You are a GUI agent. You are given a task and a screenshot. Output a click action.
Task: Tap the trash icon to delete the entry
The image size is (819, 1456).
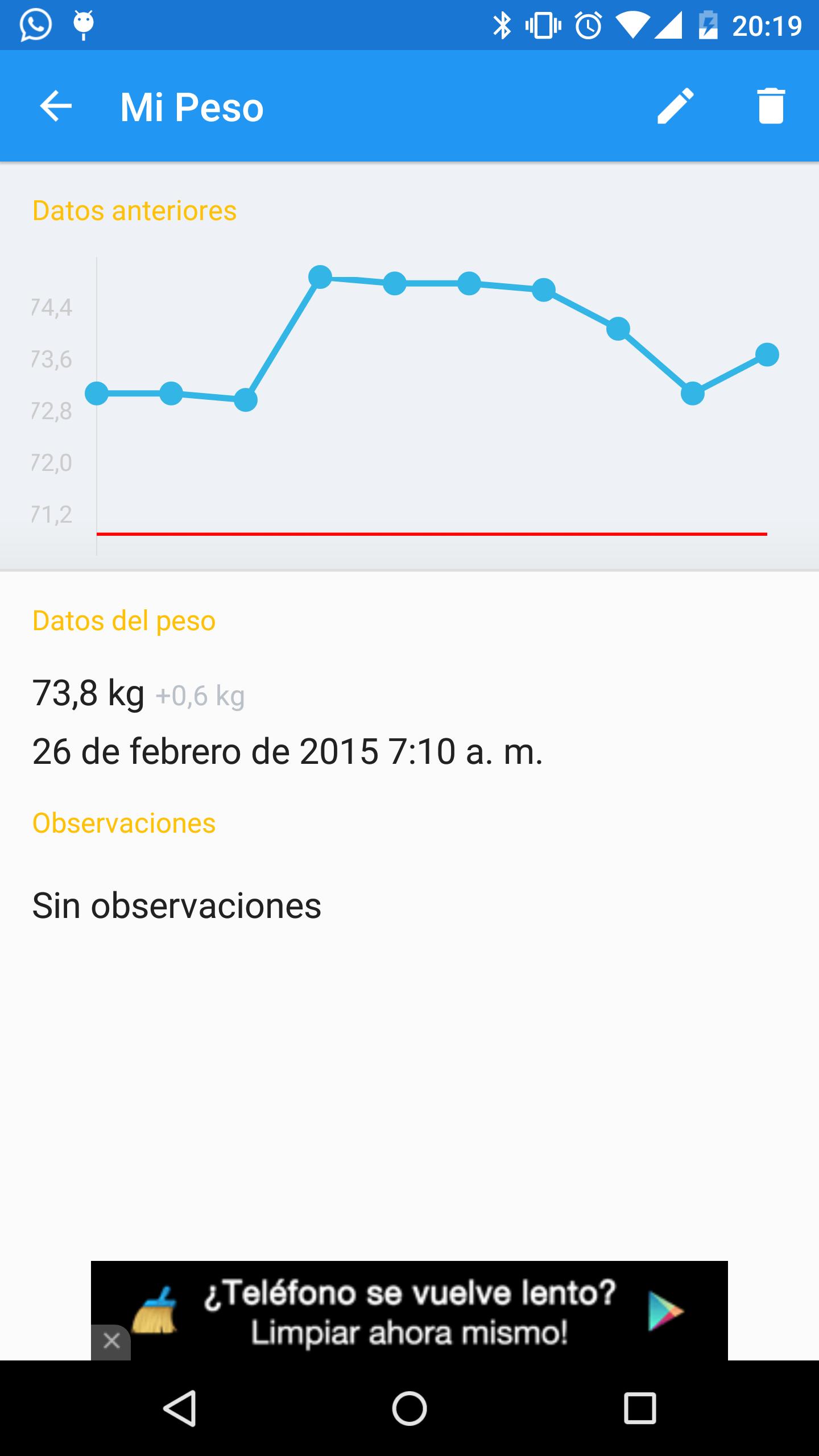coord(771,106)
